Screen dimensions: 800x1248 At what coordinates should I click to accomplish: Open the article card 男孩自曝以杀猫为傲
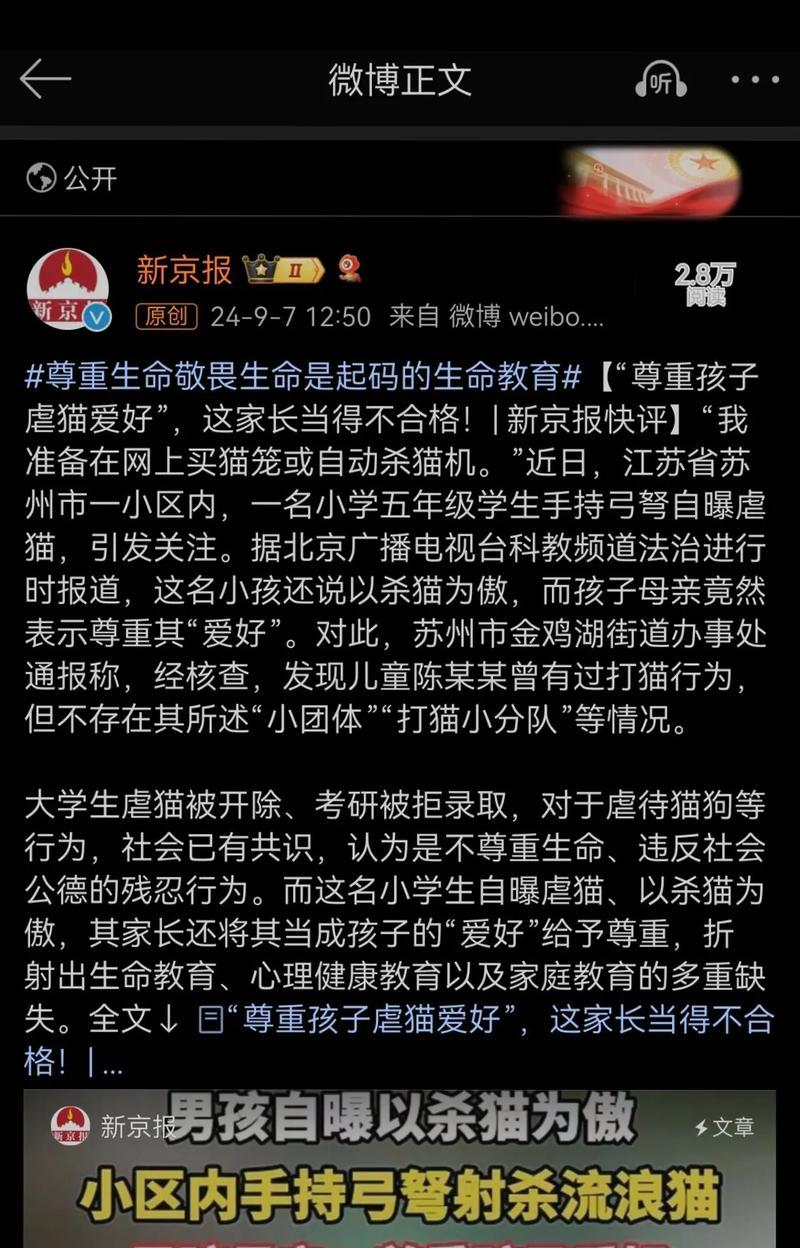pos(400,1168)
